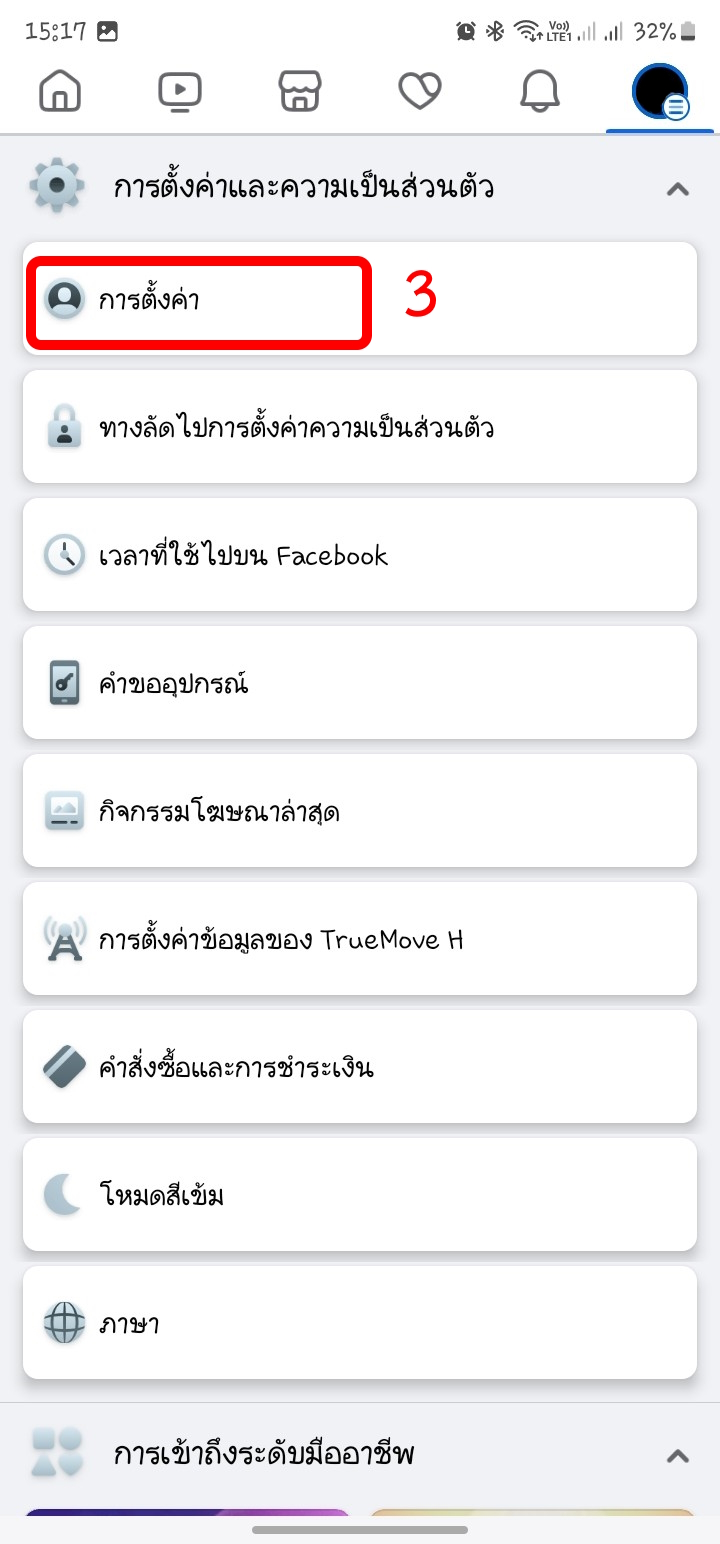Open the Dating heart tab
720x1544 pixels.
point(420,92)
